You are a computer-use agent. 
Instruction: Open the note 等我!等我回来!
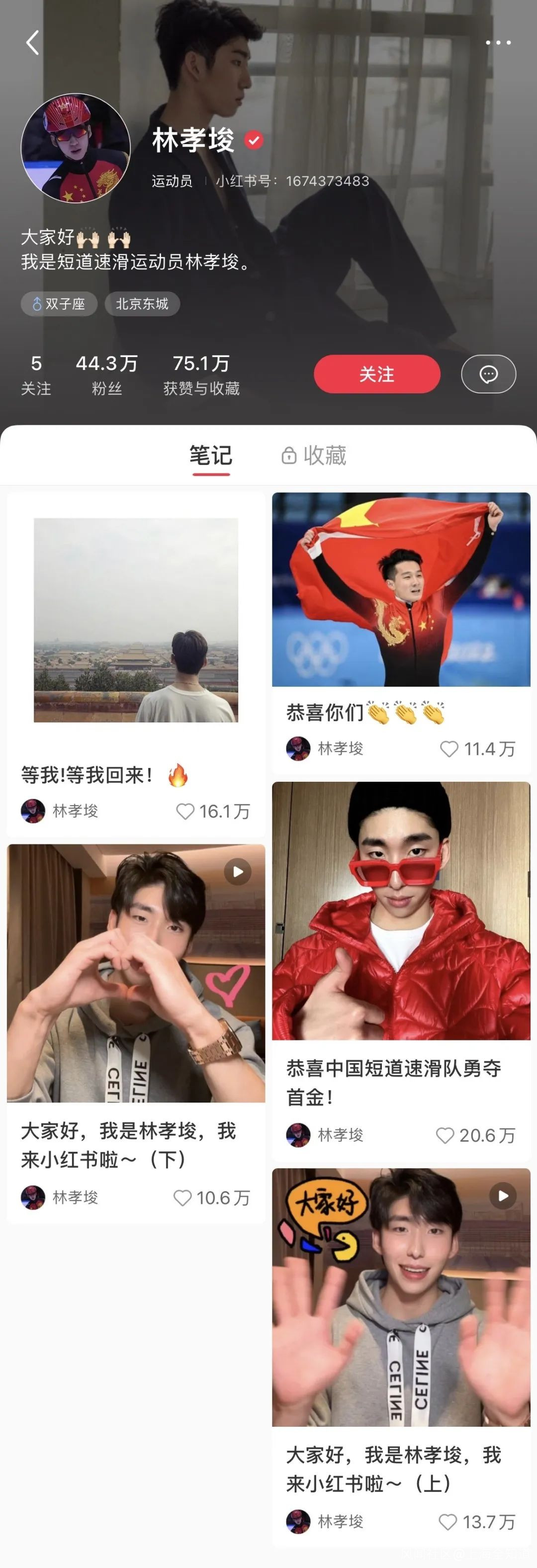136,621
